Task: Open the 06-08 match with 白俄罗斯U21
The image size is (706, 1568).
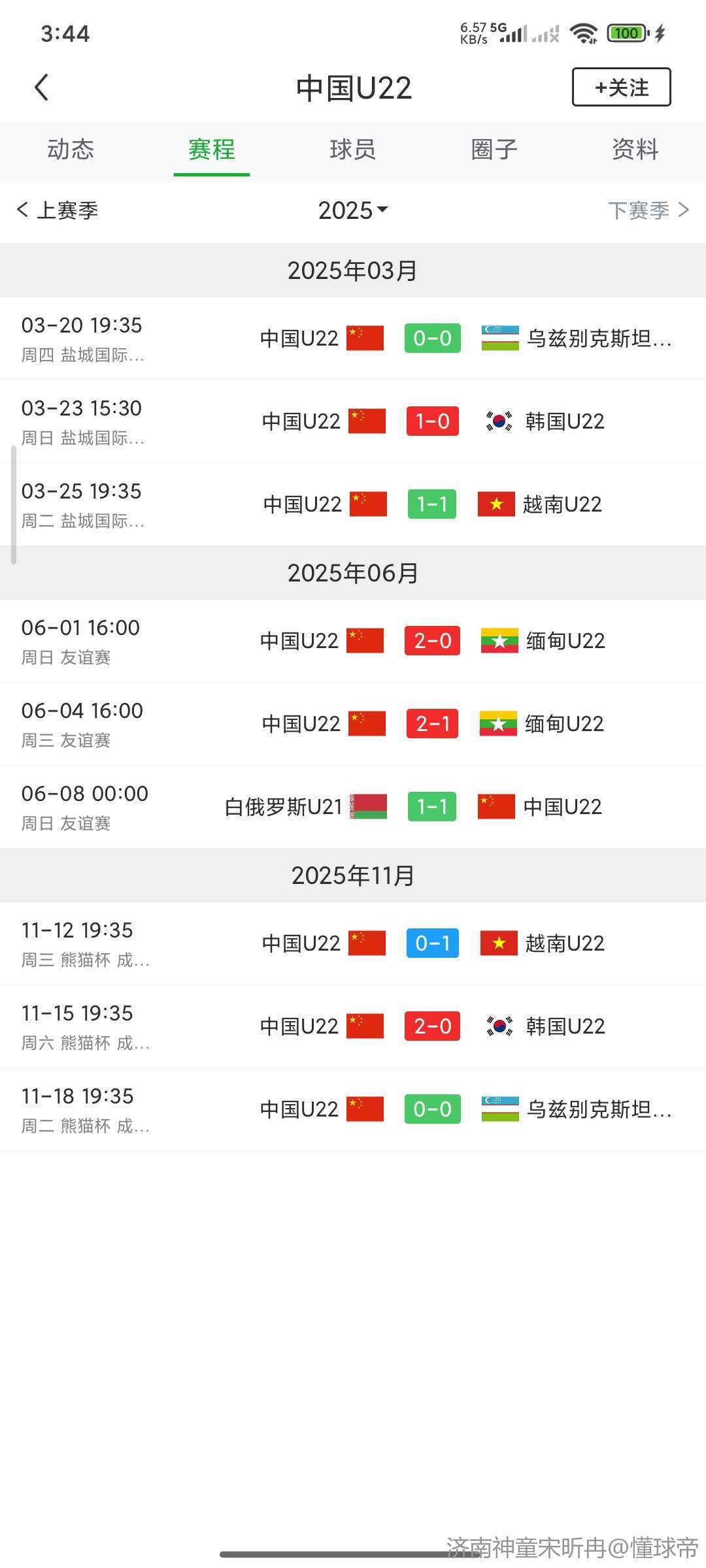Action: 353,807
